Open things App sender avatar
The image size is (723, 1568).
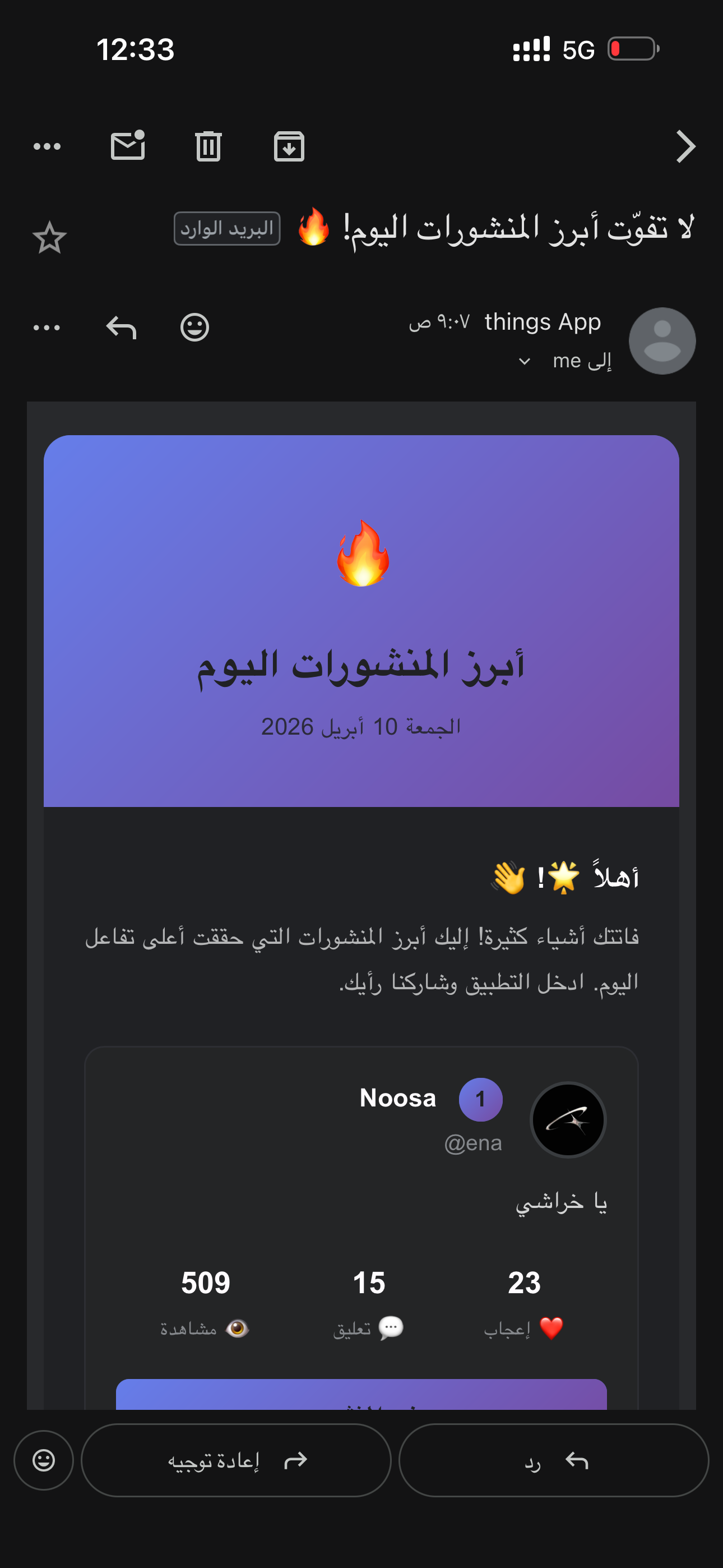point(661,341)
